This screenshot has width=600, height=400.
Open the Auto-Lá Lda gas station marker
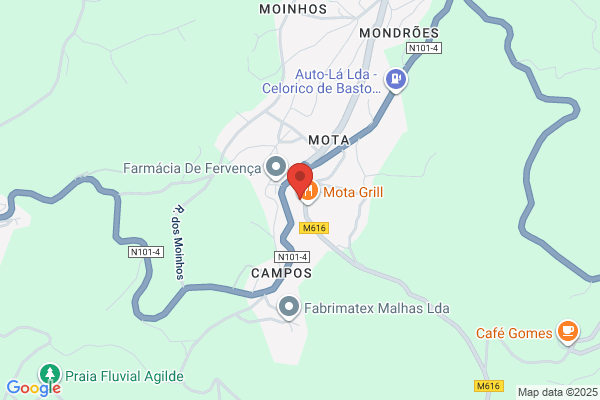coord(396,80)
